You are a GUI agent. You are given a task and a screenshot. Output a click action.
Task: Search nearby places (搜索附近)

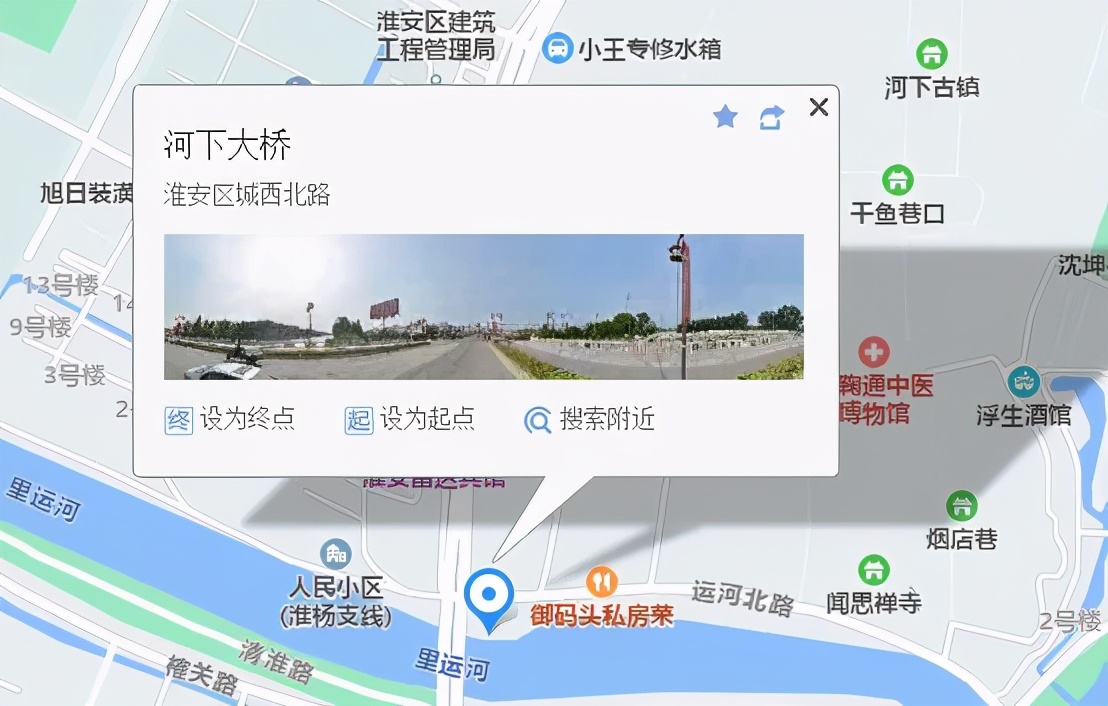click(x=590, y=420)
